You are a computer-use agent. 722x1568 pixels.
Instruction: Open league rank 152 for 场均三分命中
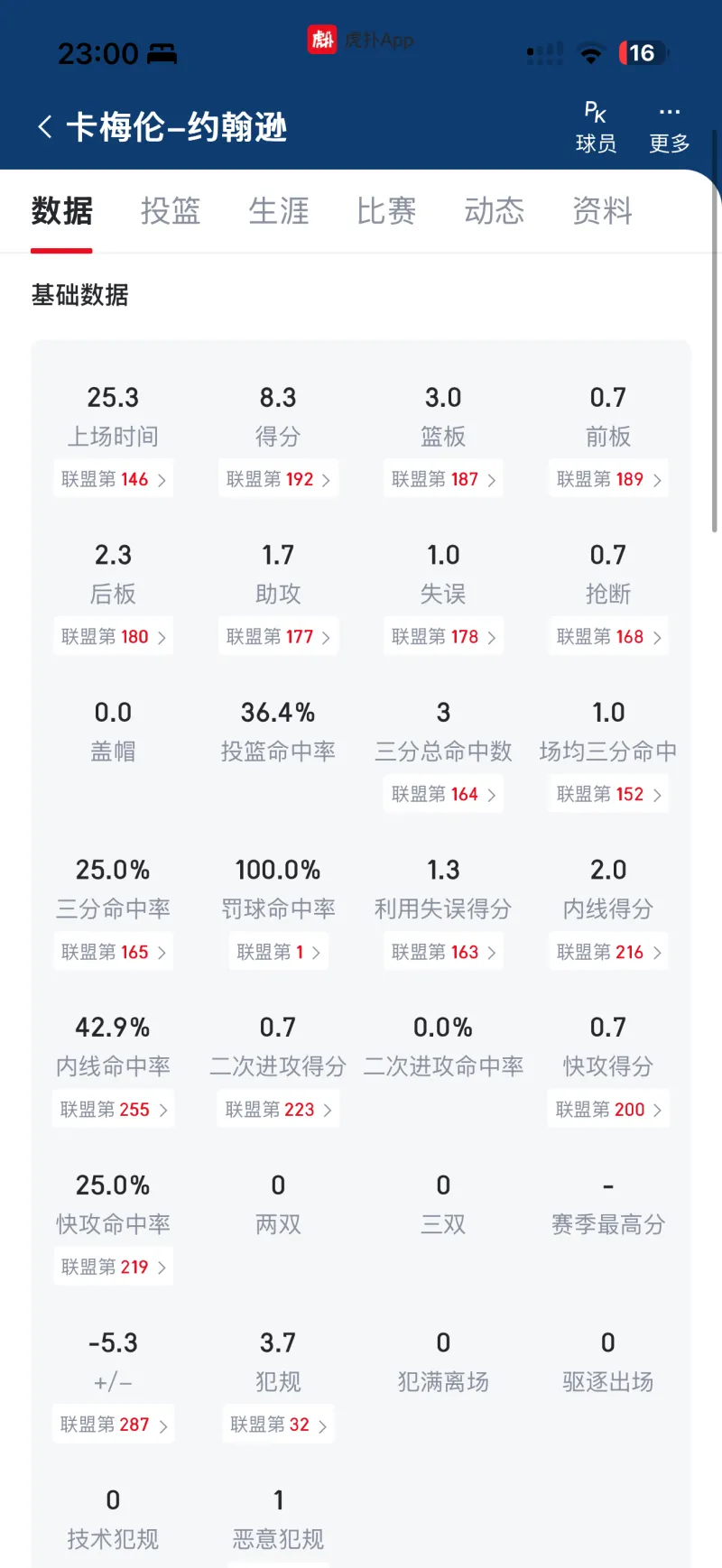(x=608, y=794)
